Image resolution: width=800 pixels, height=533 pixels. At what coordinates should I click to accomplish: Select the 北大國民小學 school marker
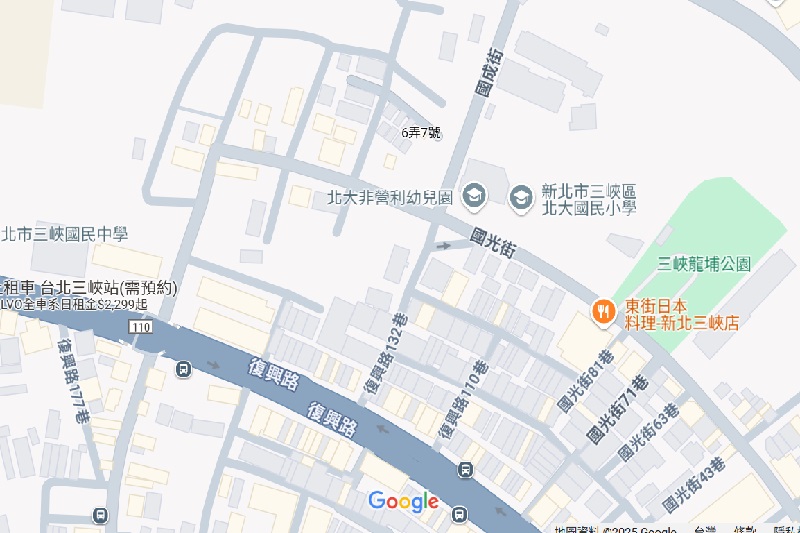[521, 198]
